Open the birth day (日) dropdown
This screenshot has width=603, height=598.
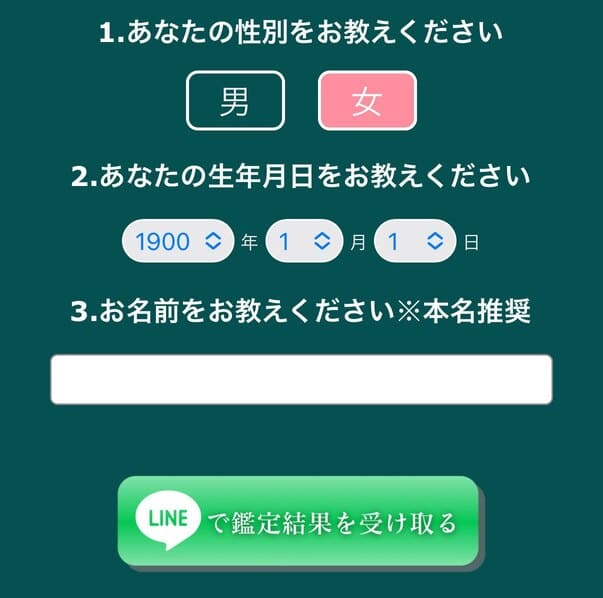pyautogui.click(x=415, y=241)
